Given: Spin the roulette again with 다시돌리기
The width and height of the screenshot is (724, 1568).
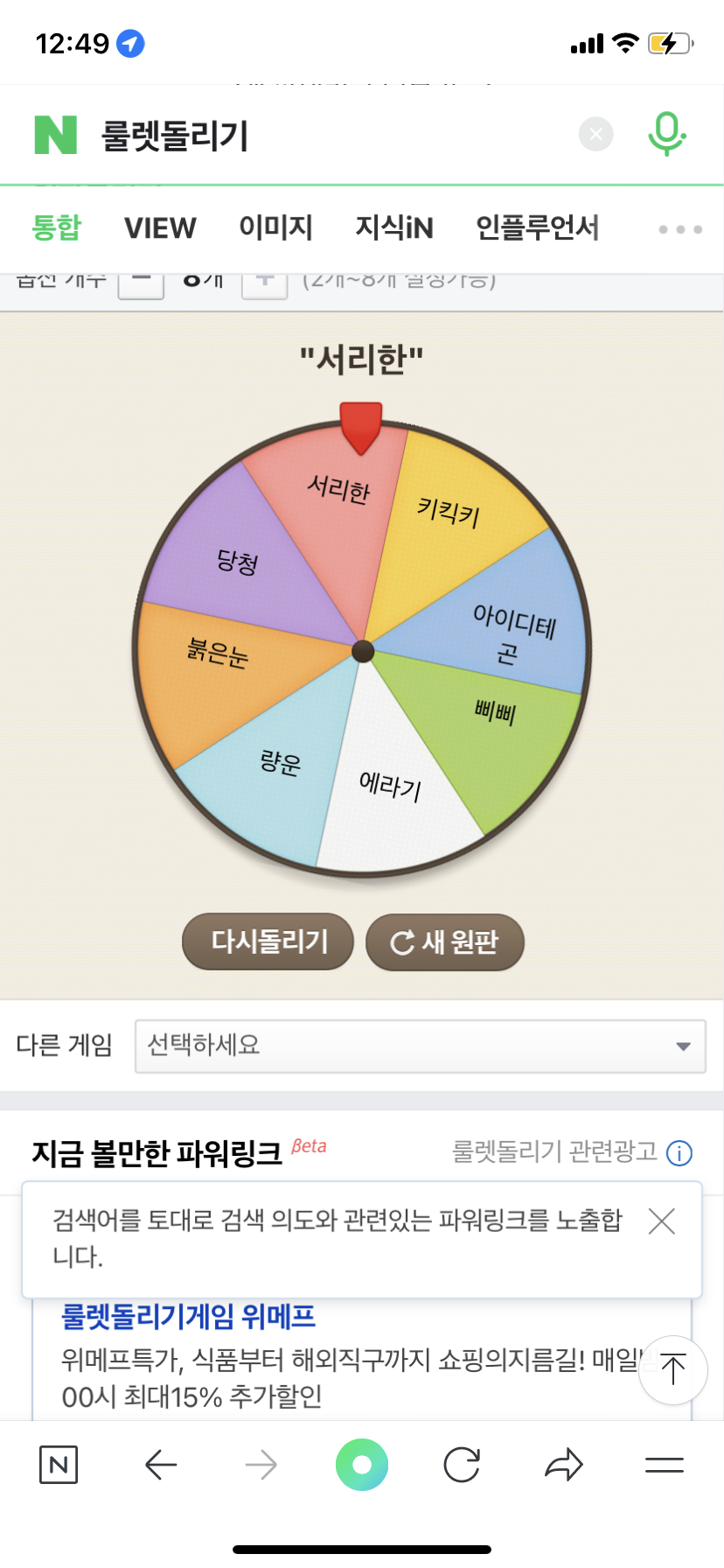Looking at the screenshot, I should pos(268,942).
